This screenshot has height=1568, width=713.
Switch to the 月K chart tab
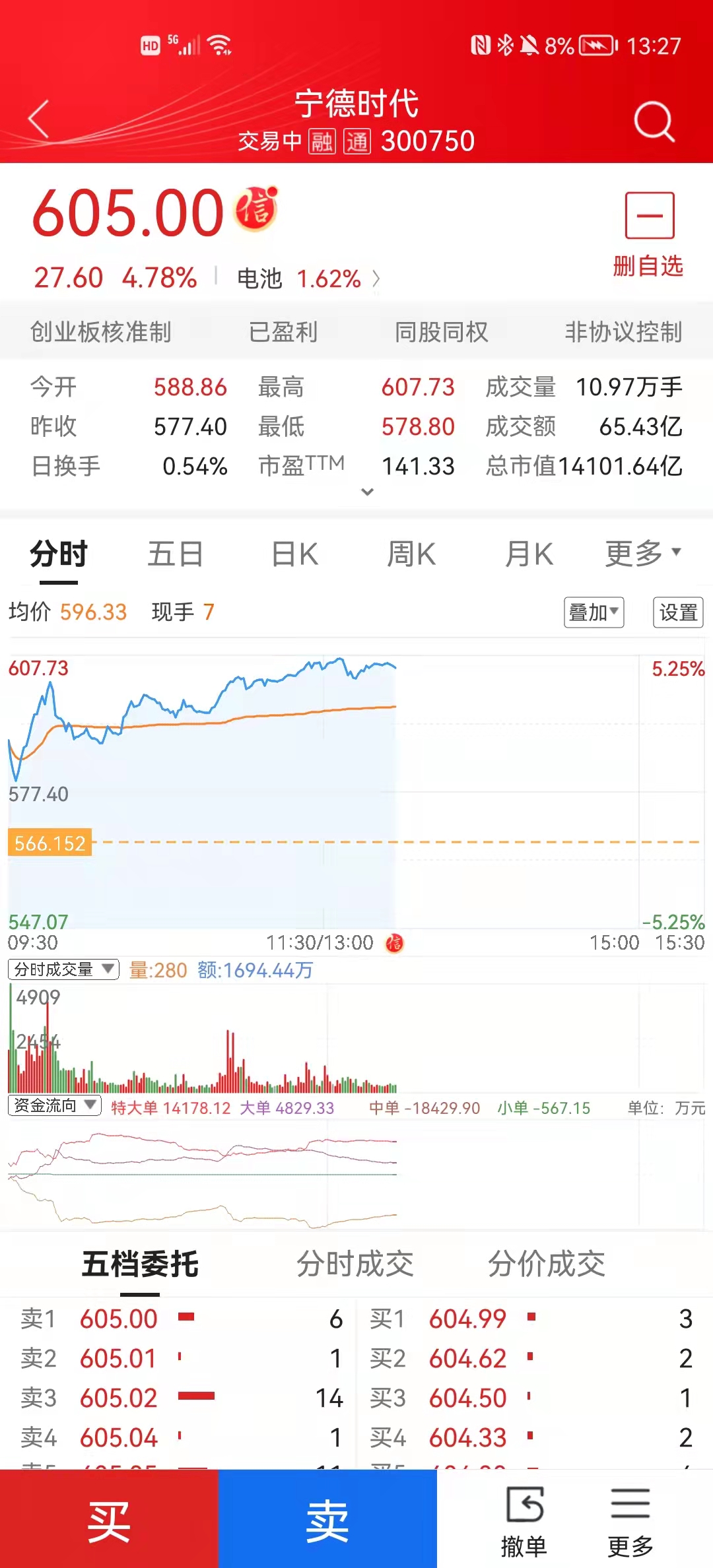point(529,554)
